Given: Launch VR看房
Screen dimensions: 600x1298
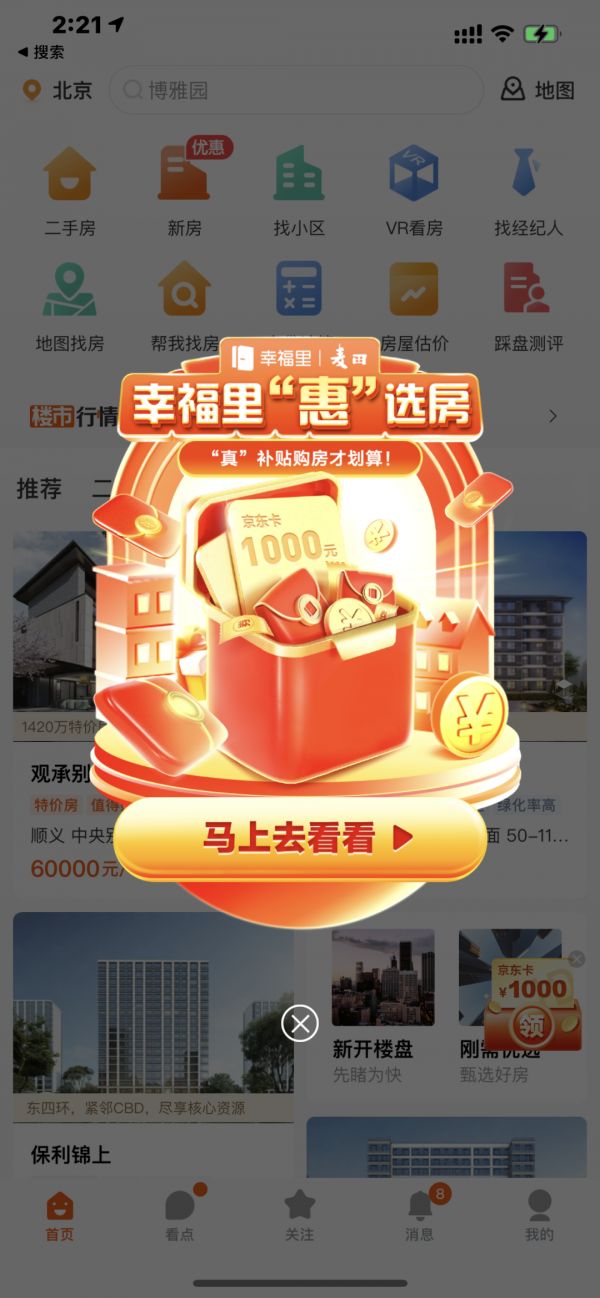Looking at the screenshot, I should pyautogui.click(x=414, y=190).
